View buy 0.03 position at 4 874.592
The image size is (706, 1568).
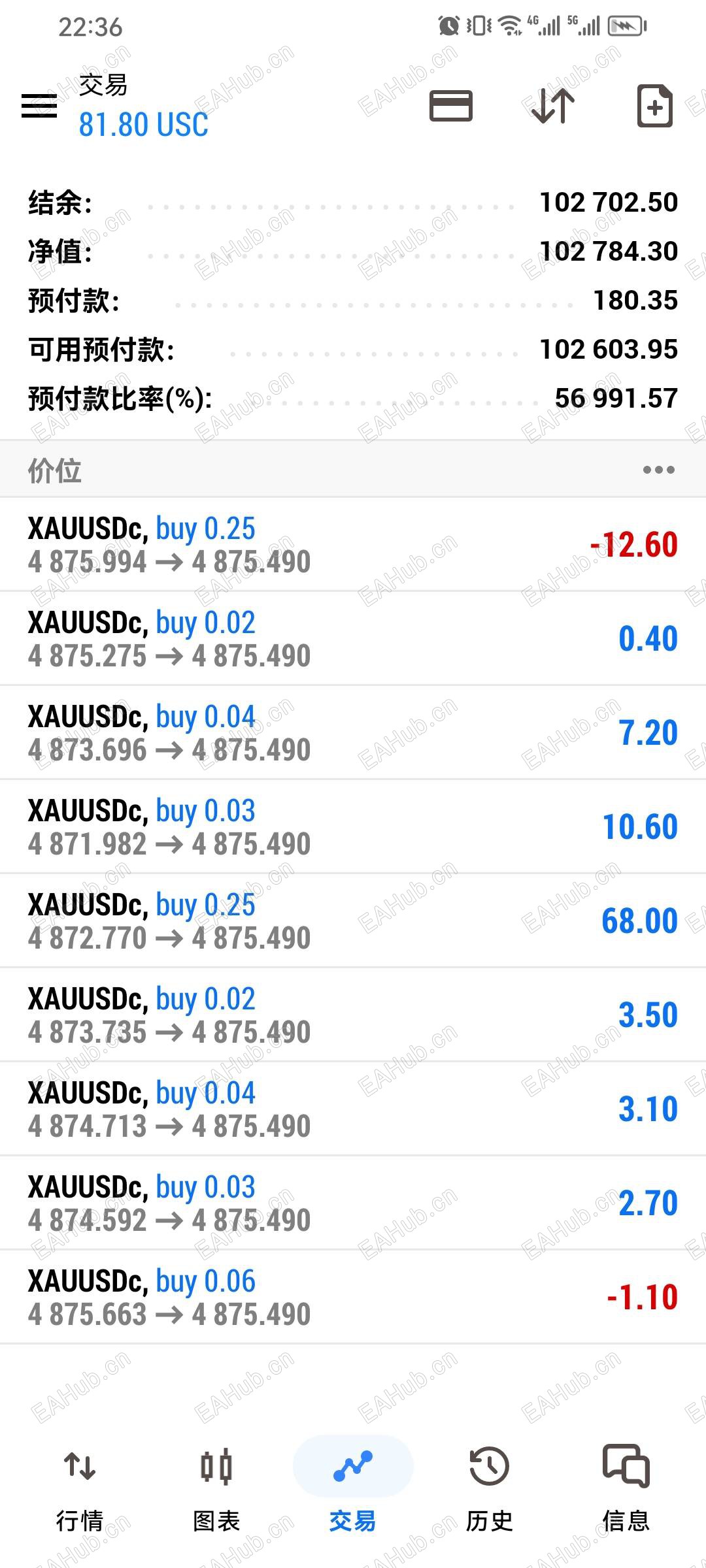coord(353,1203)
